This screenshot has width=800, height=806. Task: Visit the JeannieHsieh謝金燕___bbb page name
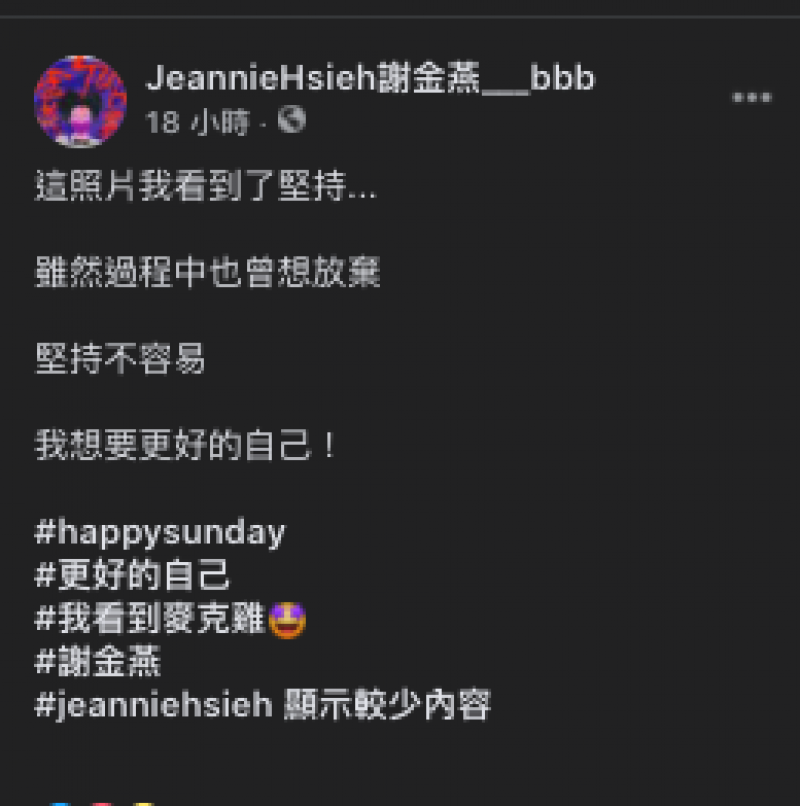coord(370,77)
